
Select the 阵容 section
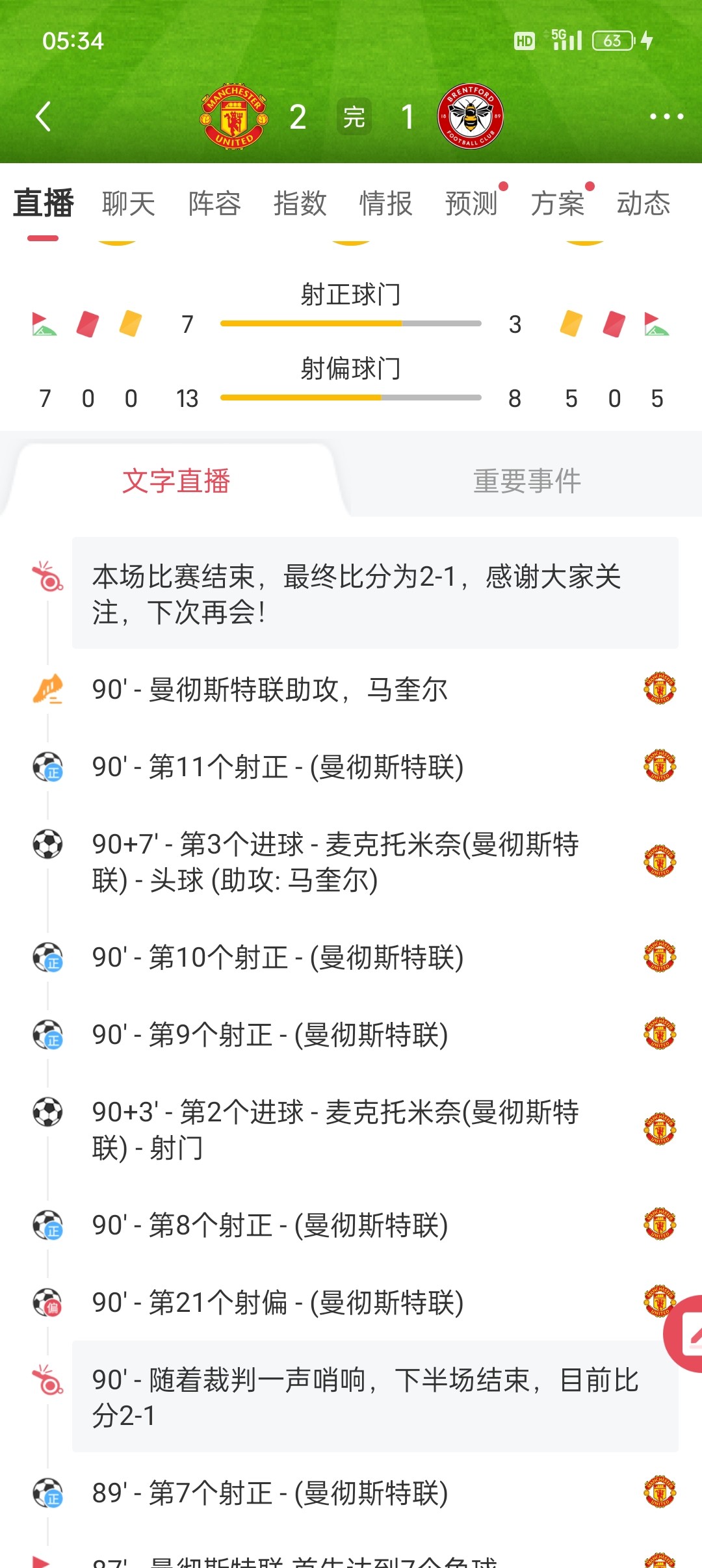coord(214,203)
